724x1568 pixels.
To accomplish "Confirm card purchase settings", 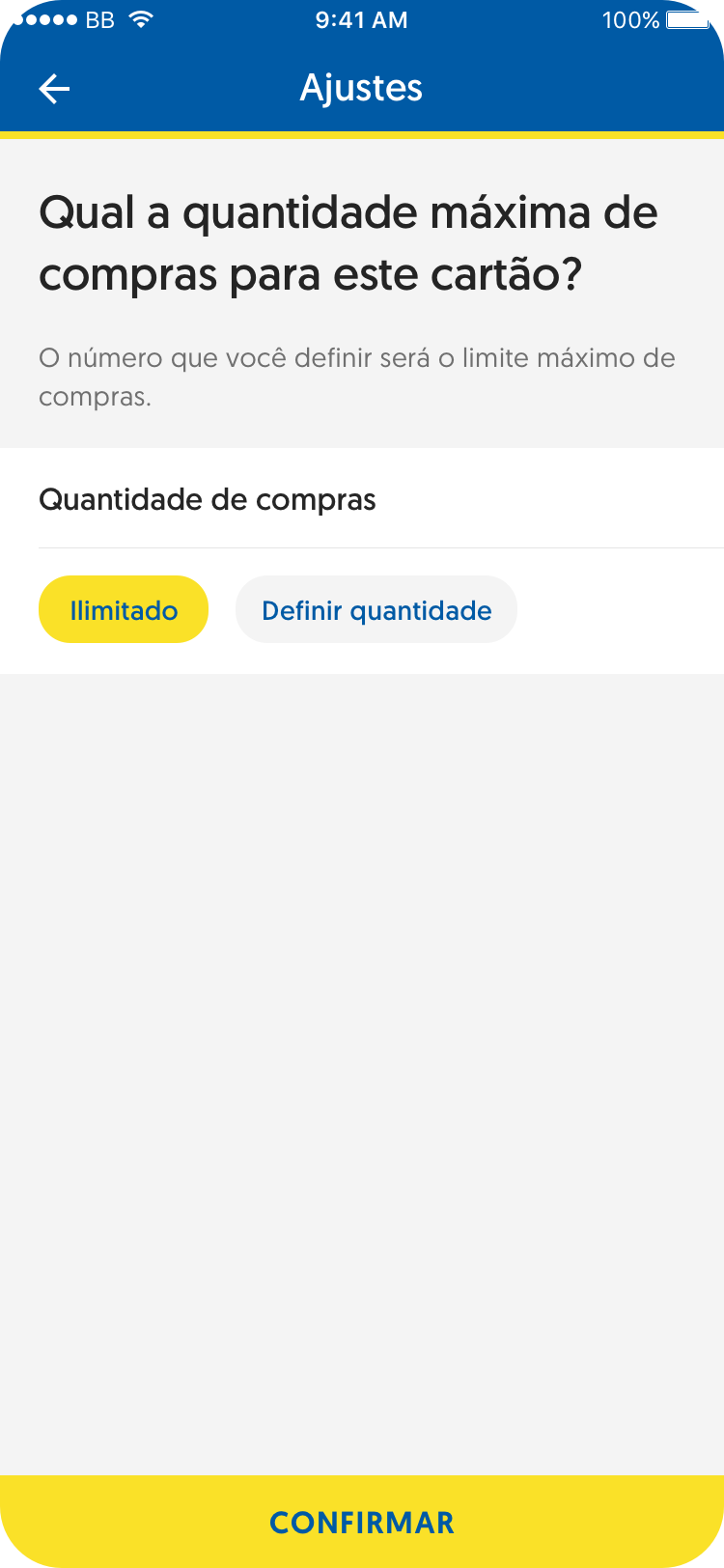I will [x=362, y=1523].
